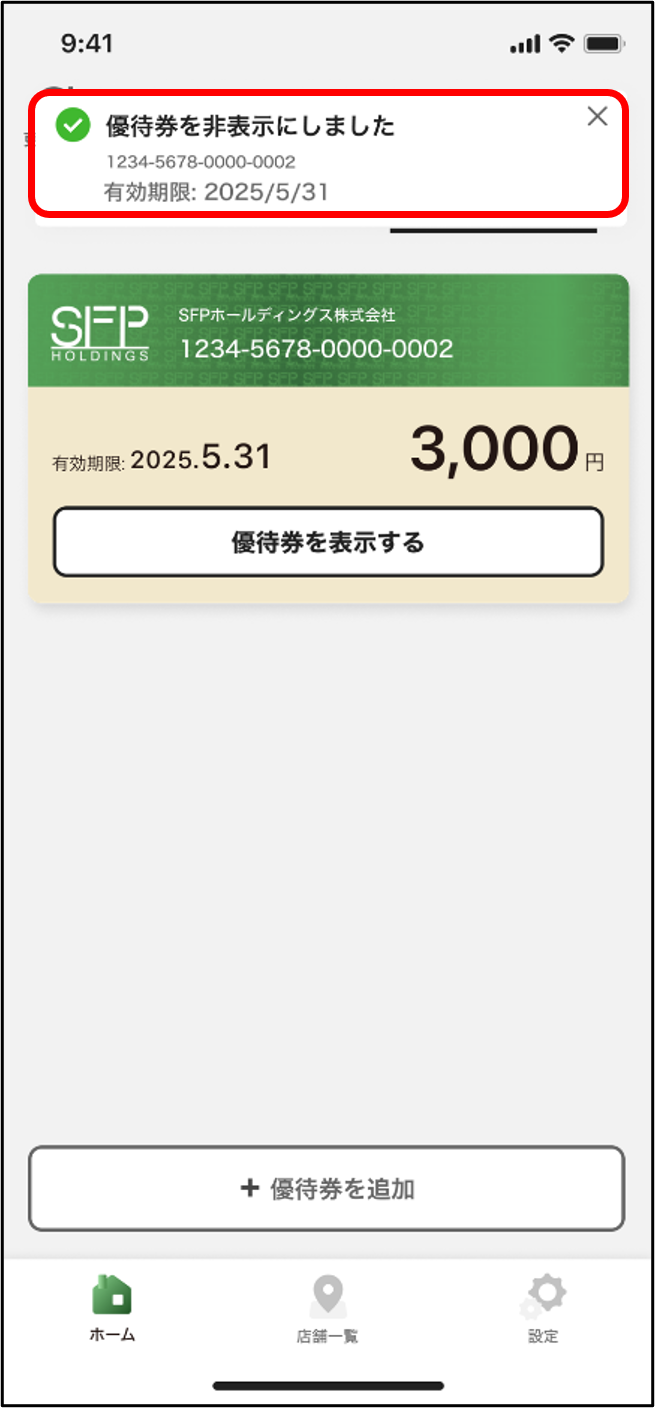Open the 店舗一覧 tab
Image resolution: width=655 pixels, height=1408 pixels.
click(327, 1308)
